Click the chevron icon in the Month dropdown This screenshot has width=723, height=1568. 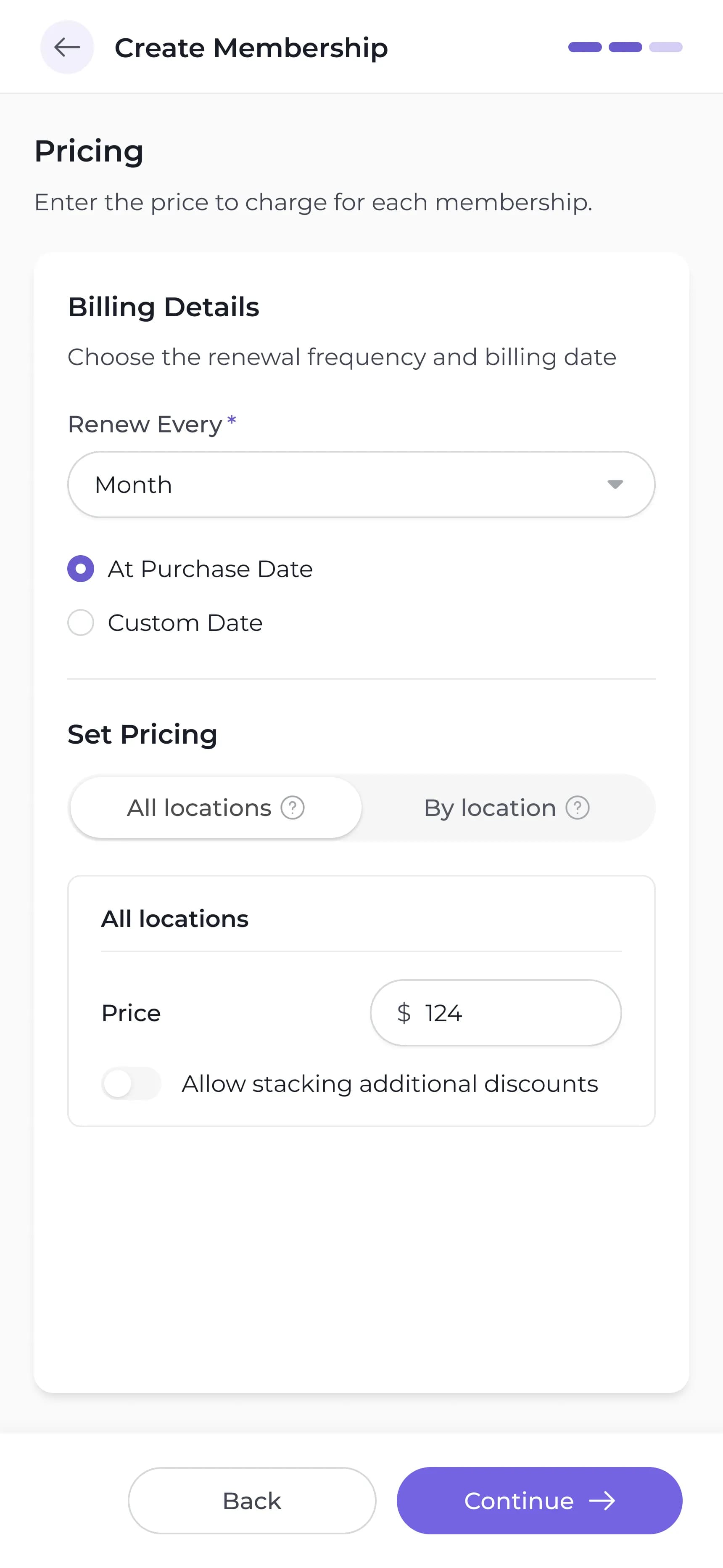pos(616,484)
